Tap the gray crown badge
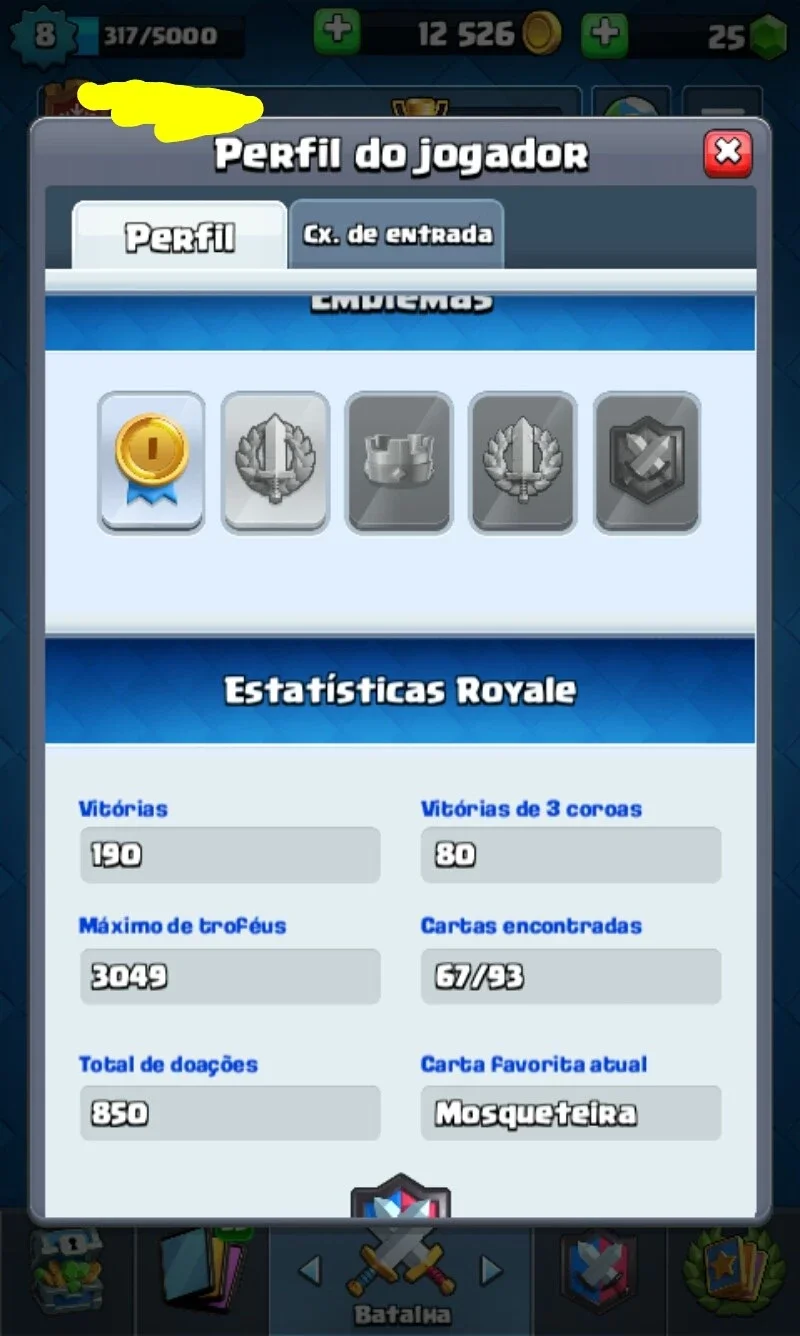 click(x=399, y=462)
